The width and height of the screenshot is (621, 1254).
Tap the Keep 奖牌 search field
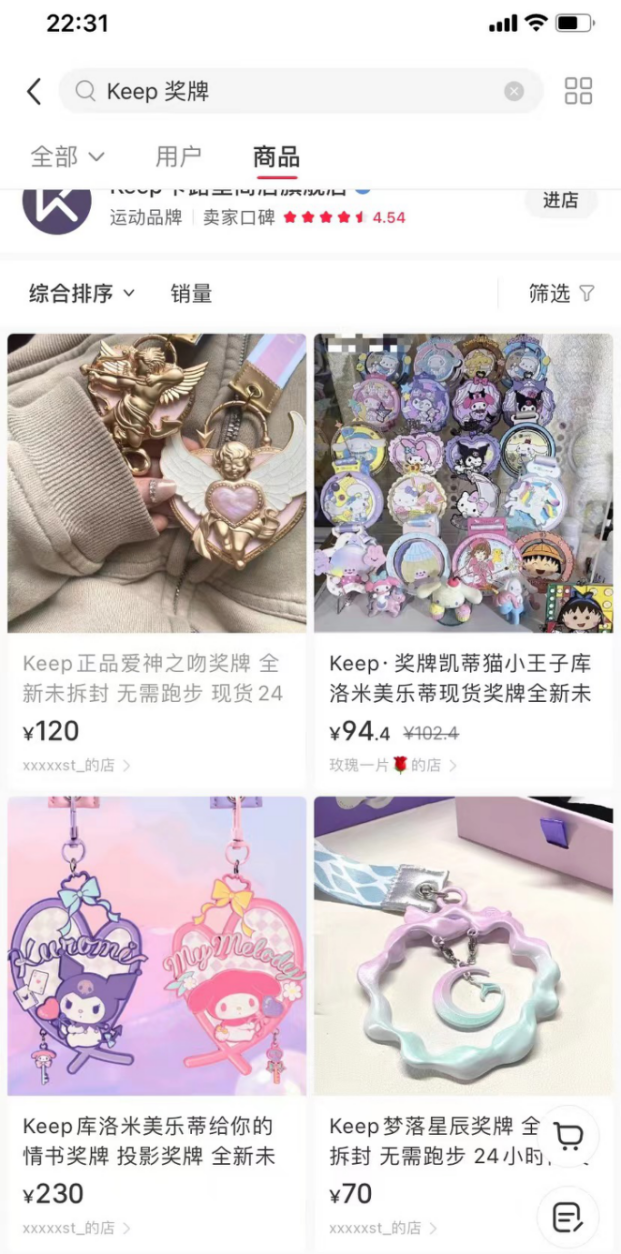[290, 92]
